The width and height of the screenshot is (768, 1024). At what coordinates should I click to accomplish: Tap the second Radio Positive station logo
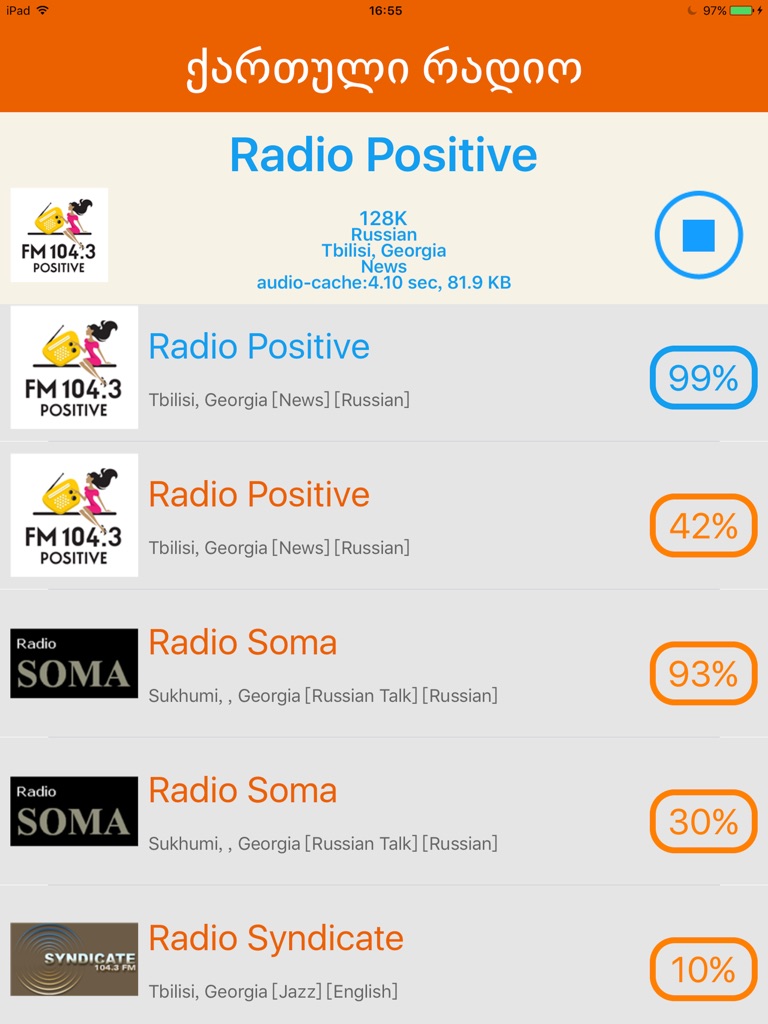[74, 515]
